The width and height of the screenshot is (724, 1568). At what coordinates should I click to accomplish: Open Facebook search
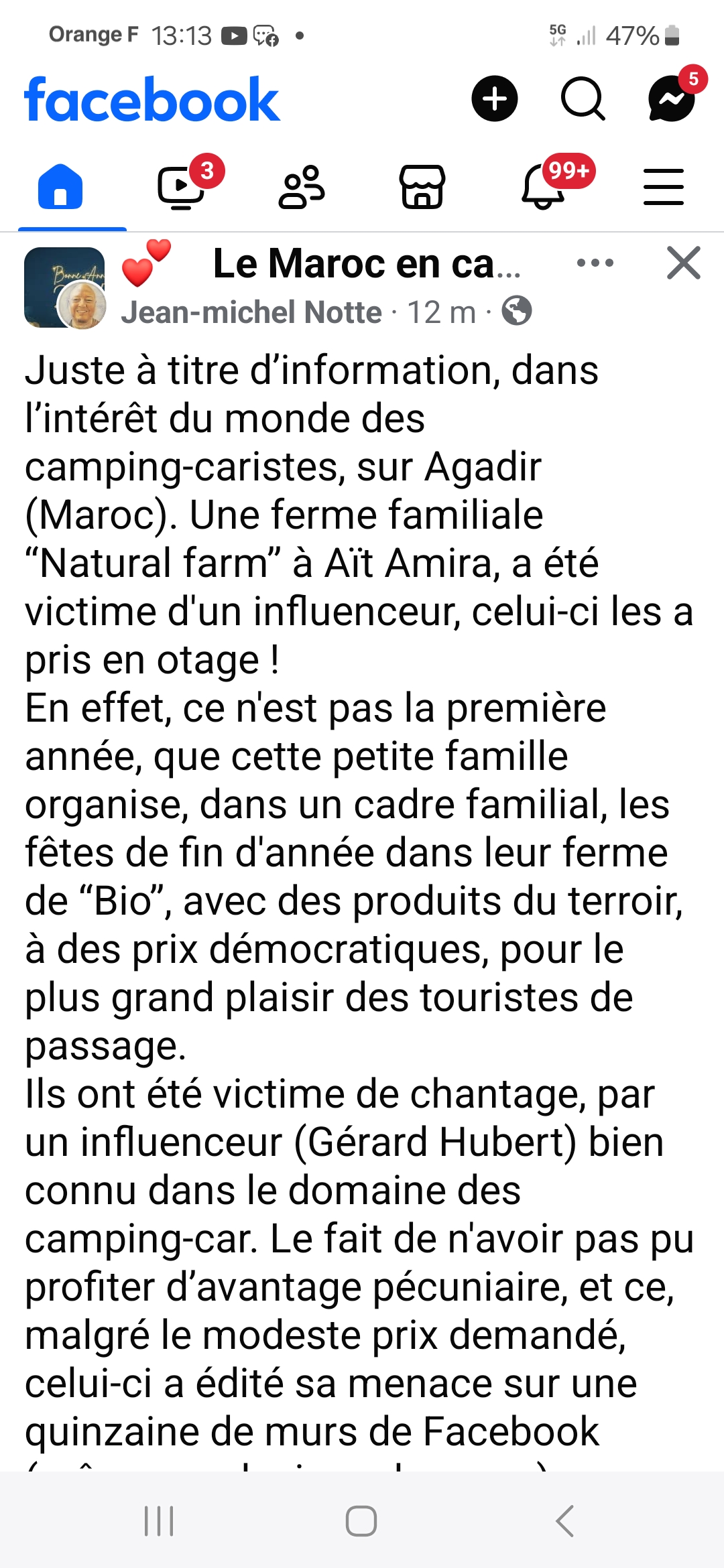point(583,99)
